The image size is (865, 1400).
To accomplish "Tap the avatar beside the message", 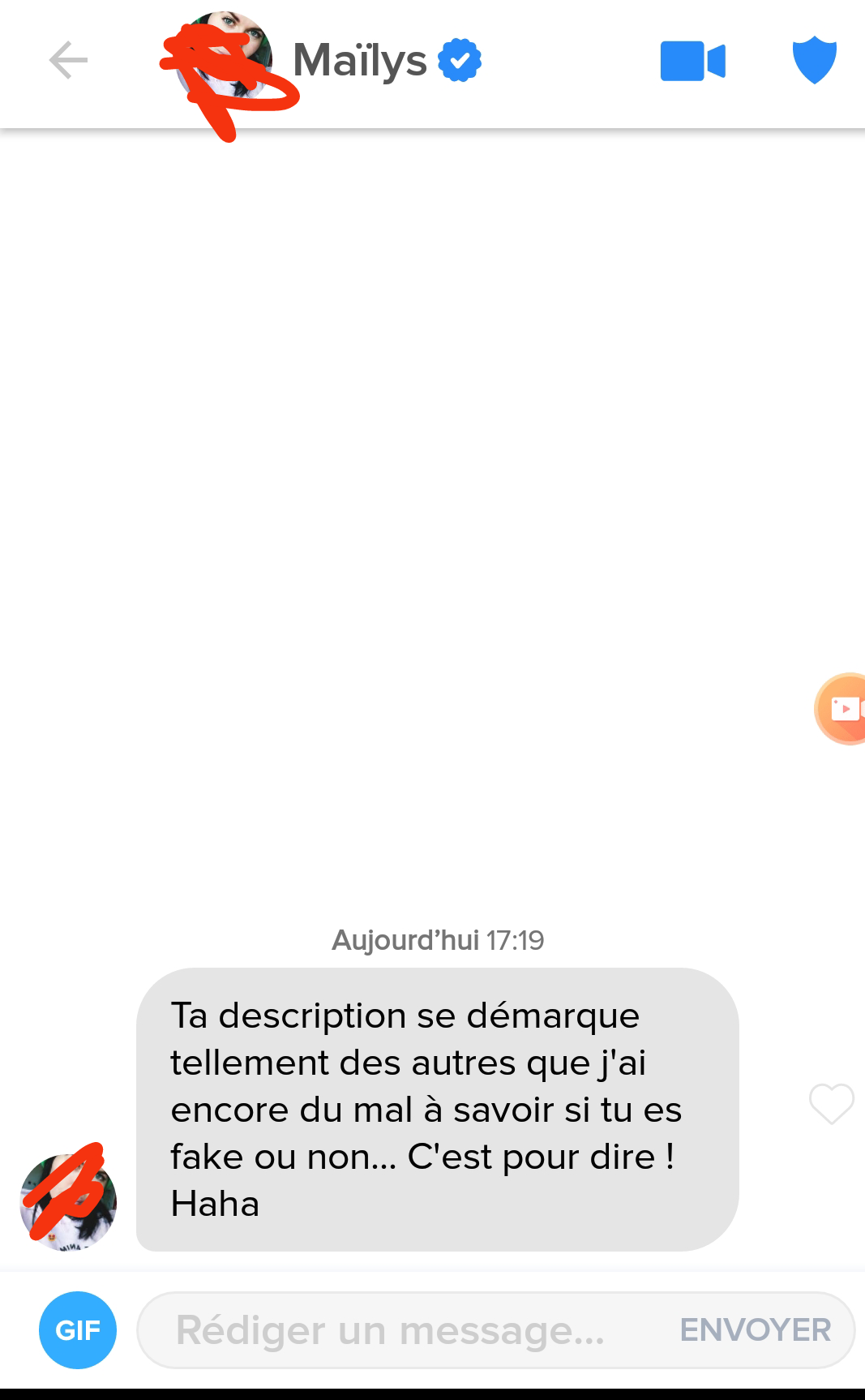I will (x=68, y=1202).
